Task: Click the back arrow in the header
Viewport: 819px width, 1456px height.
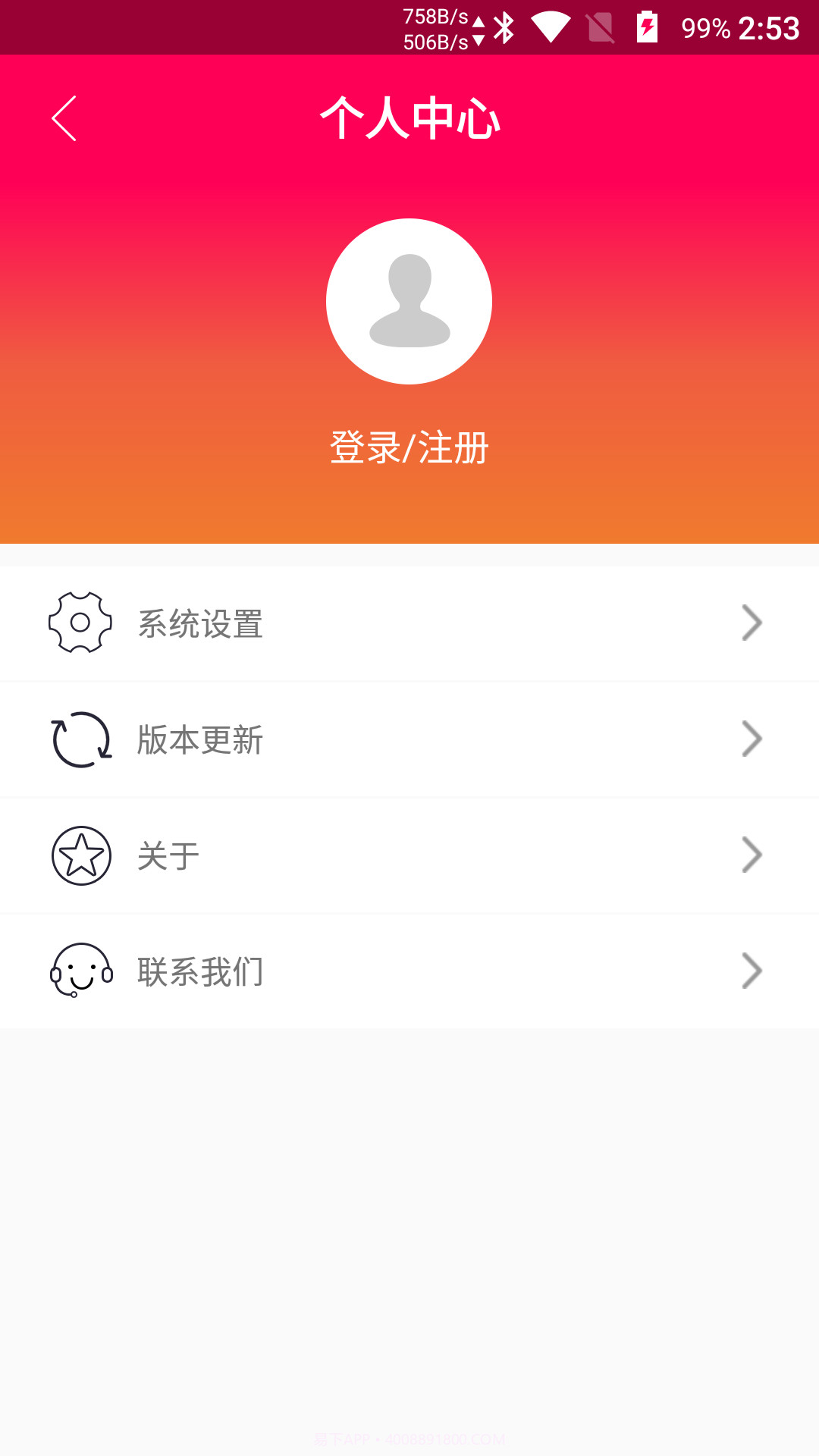Action: coord(64,119)
